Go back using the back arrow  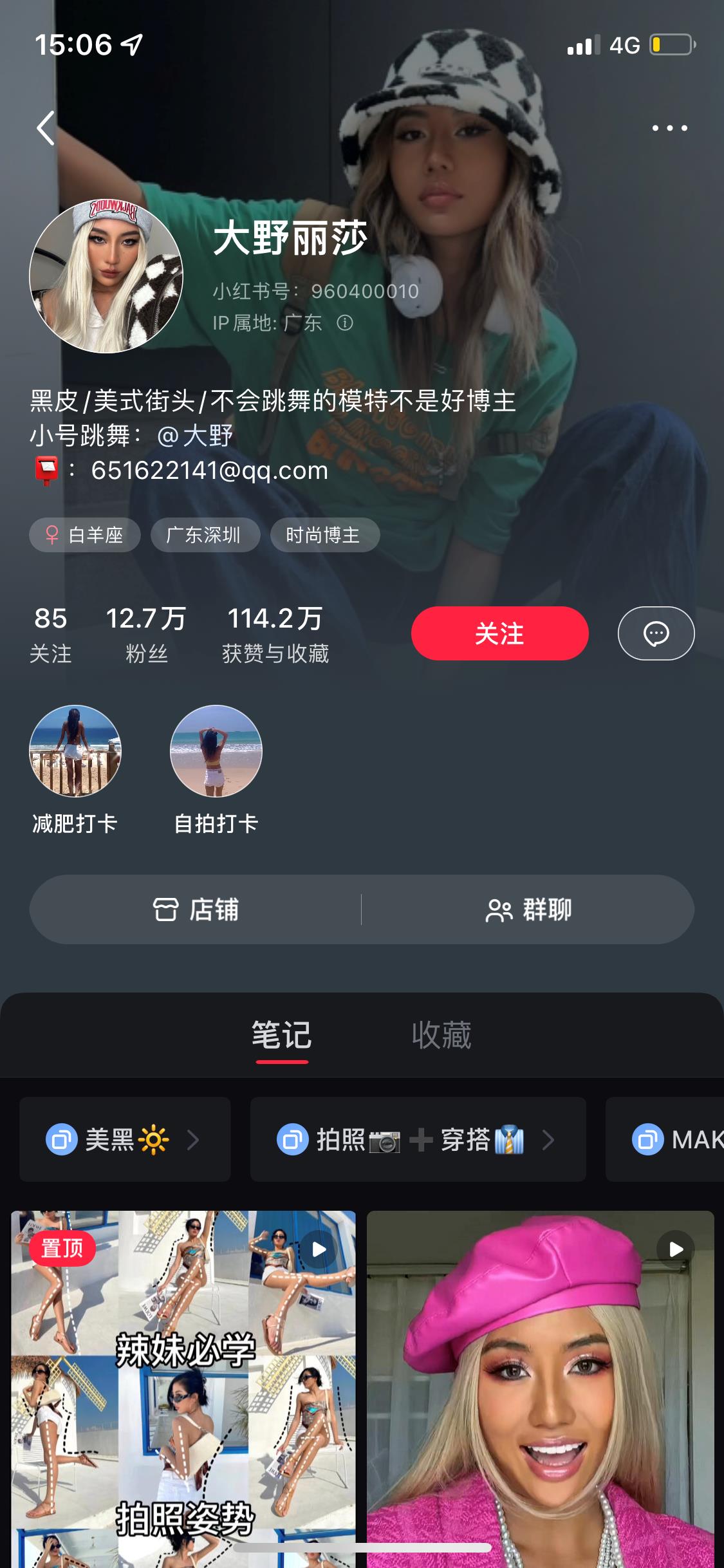click(46, 128)
